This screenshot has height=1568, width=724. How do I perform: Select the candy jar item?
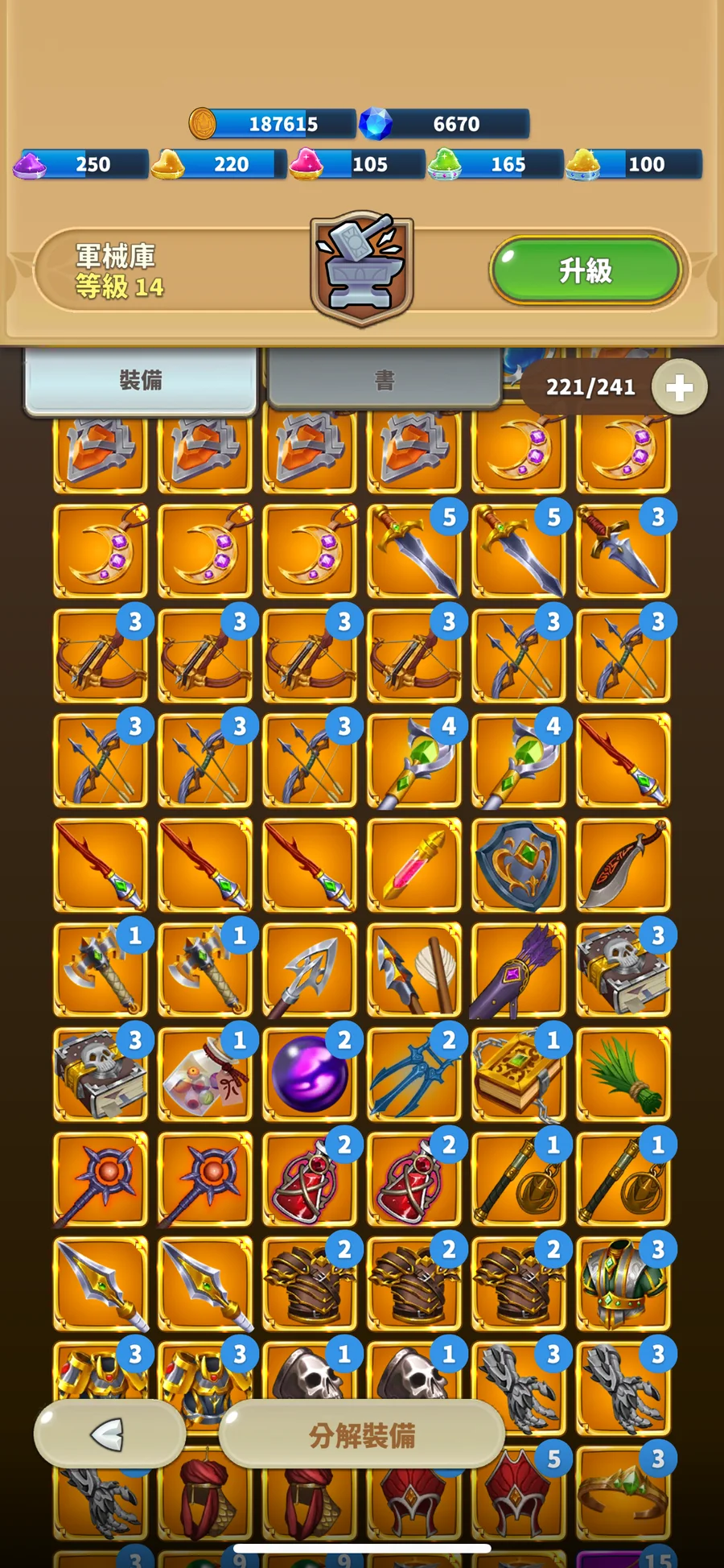pos(205,1075)
